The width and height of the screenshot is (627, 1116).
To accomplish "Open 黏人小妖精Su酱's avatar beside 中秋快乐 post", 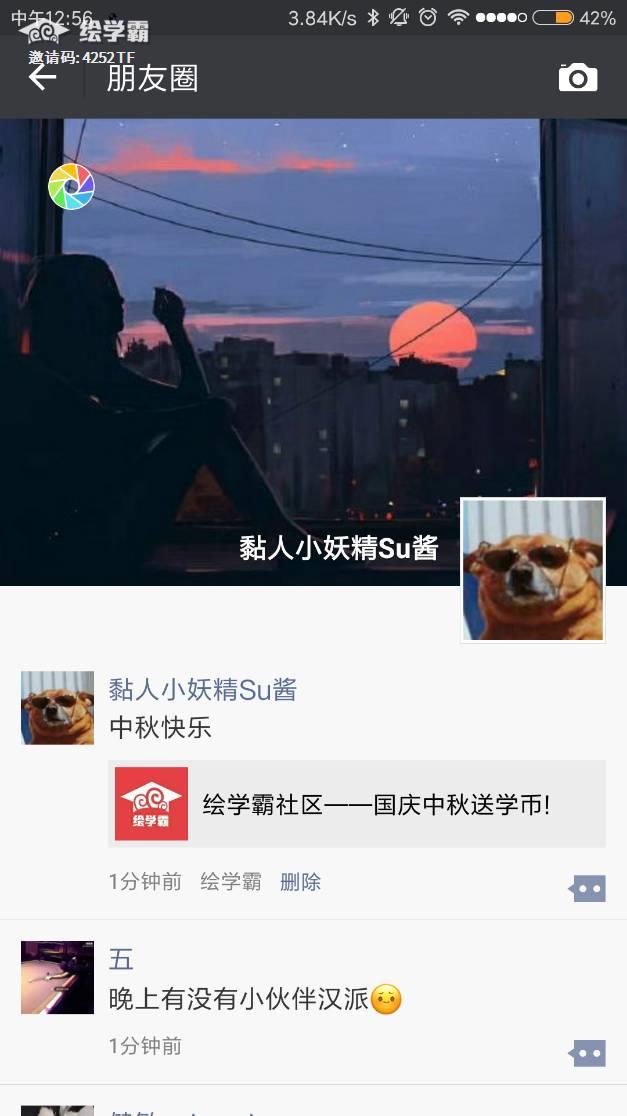I will coord(57,708).
